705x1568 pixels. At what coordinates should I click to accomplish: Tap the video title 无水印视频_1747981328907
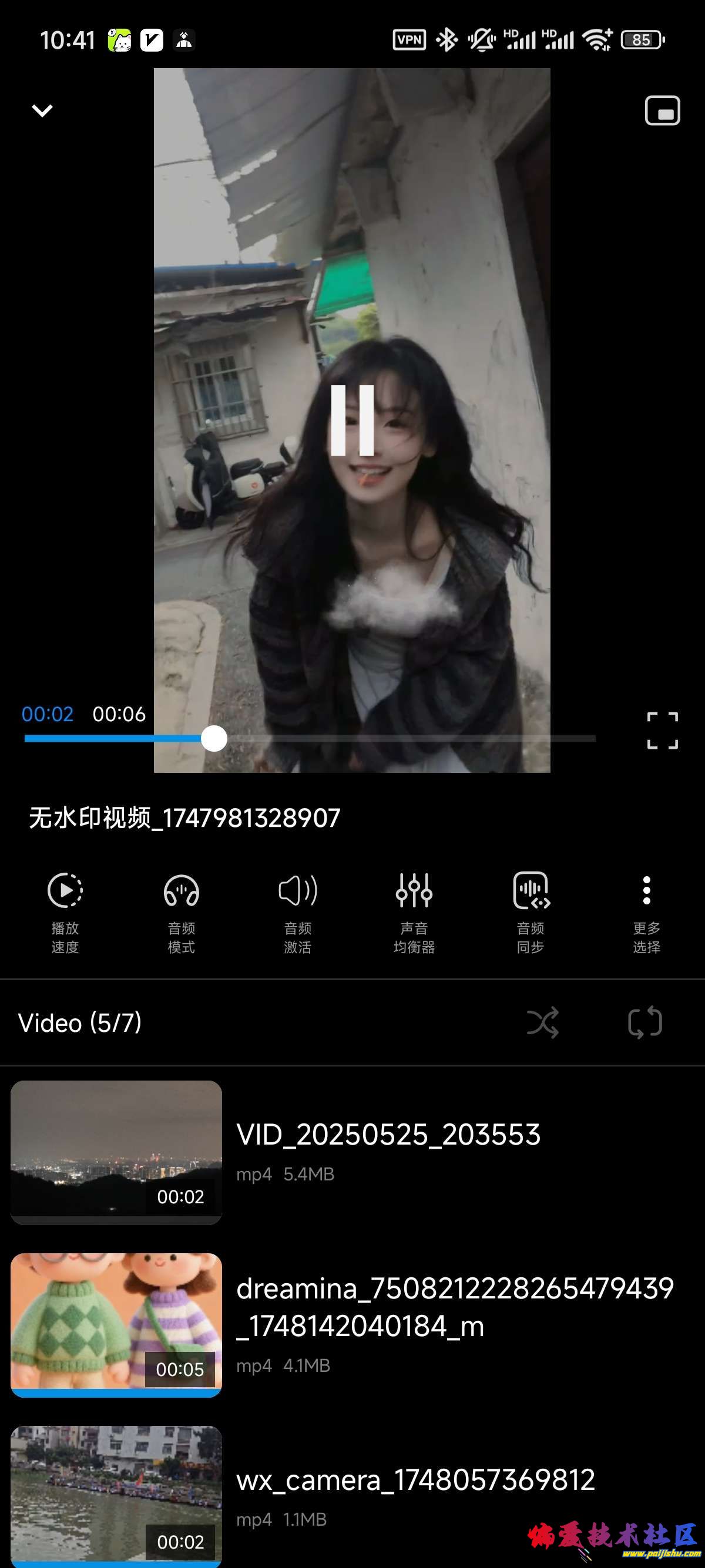(183, 818)
